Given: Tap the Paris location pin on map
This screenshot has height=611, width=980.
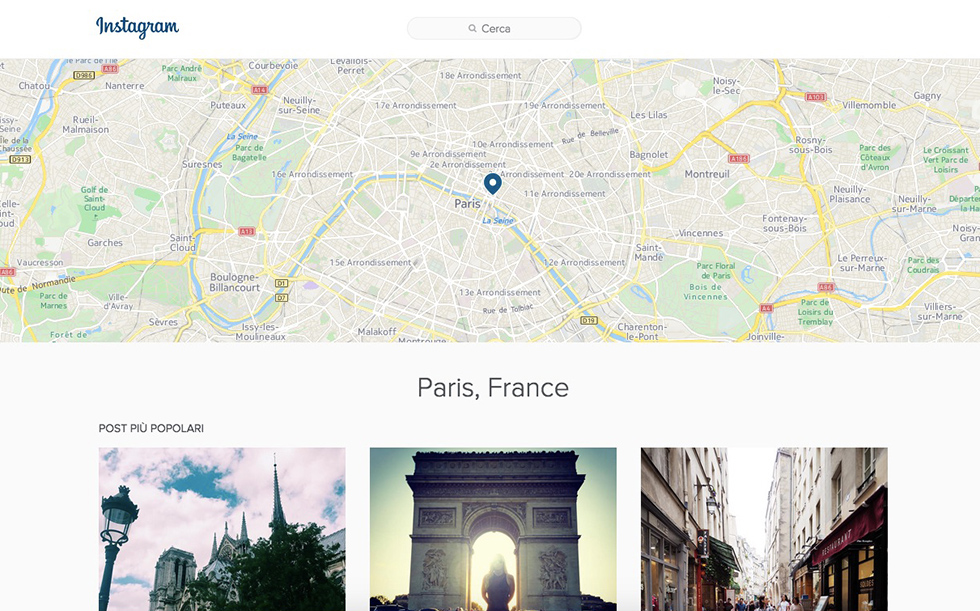Looking at the screenshot, I should (492, 184).
